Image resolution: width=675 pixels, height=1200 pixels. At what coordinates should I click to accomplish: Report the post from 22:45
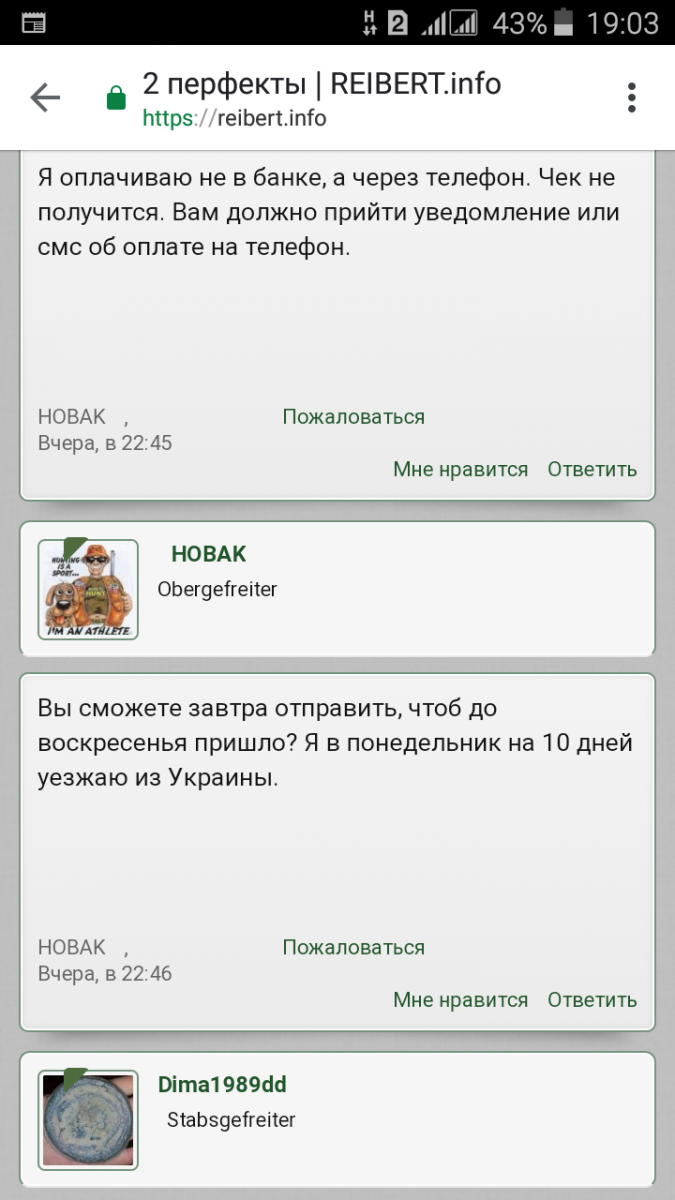point(353,417)
